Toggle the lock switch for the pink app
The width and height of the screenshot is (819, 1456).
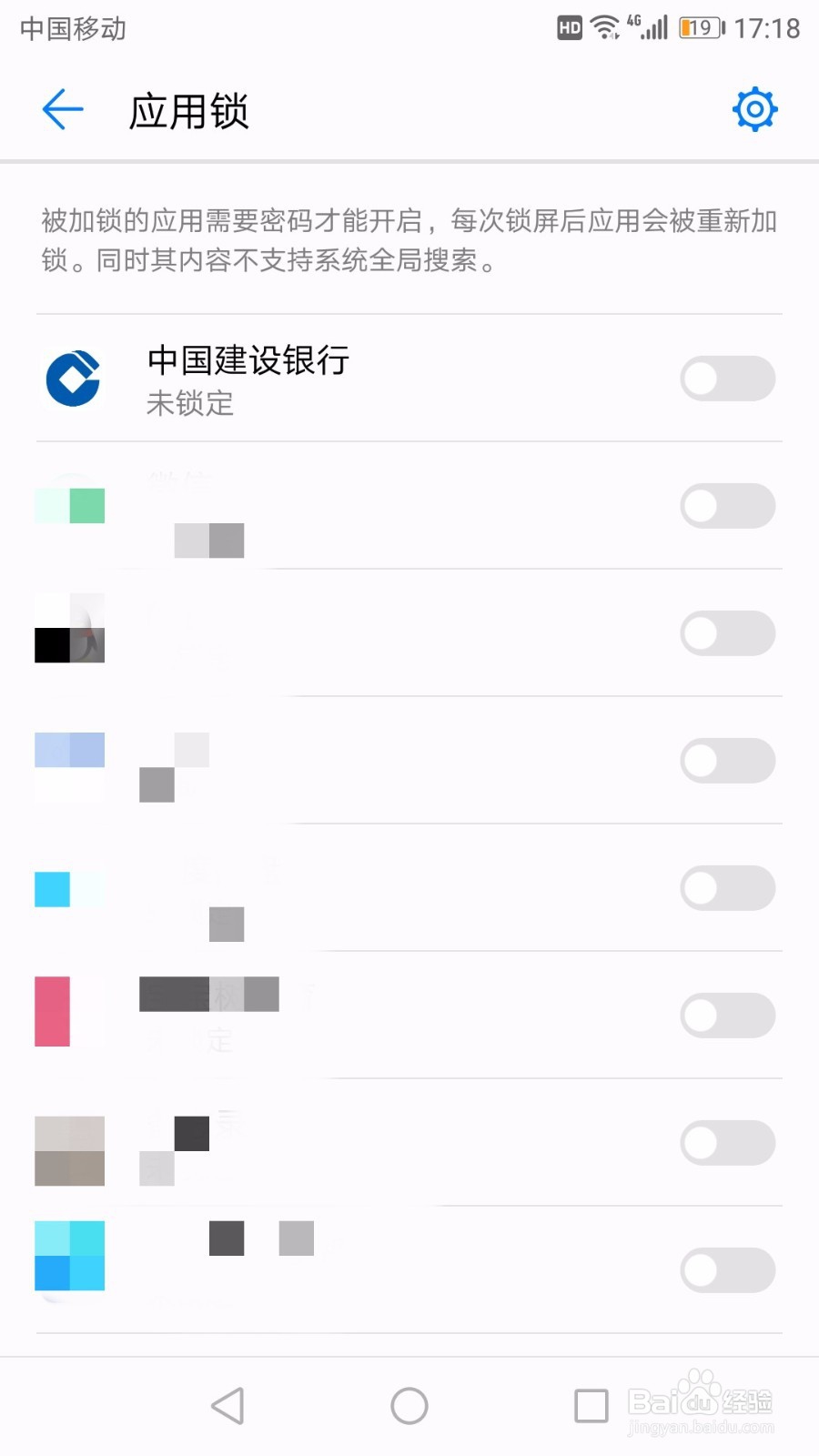[x=727, y=1016]
